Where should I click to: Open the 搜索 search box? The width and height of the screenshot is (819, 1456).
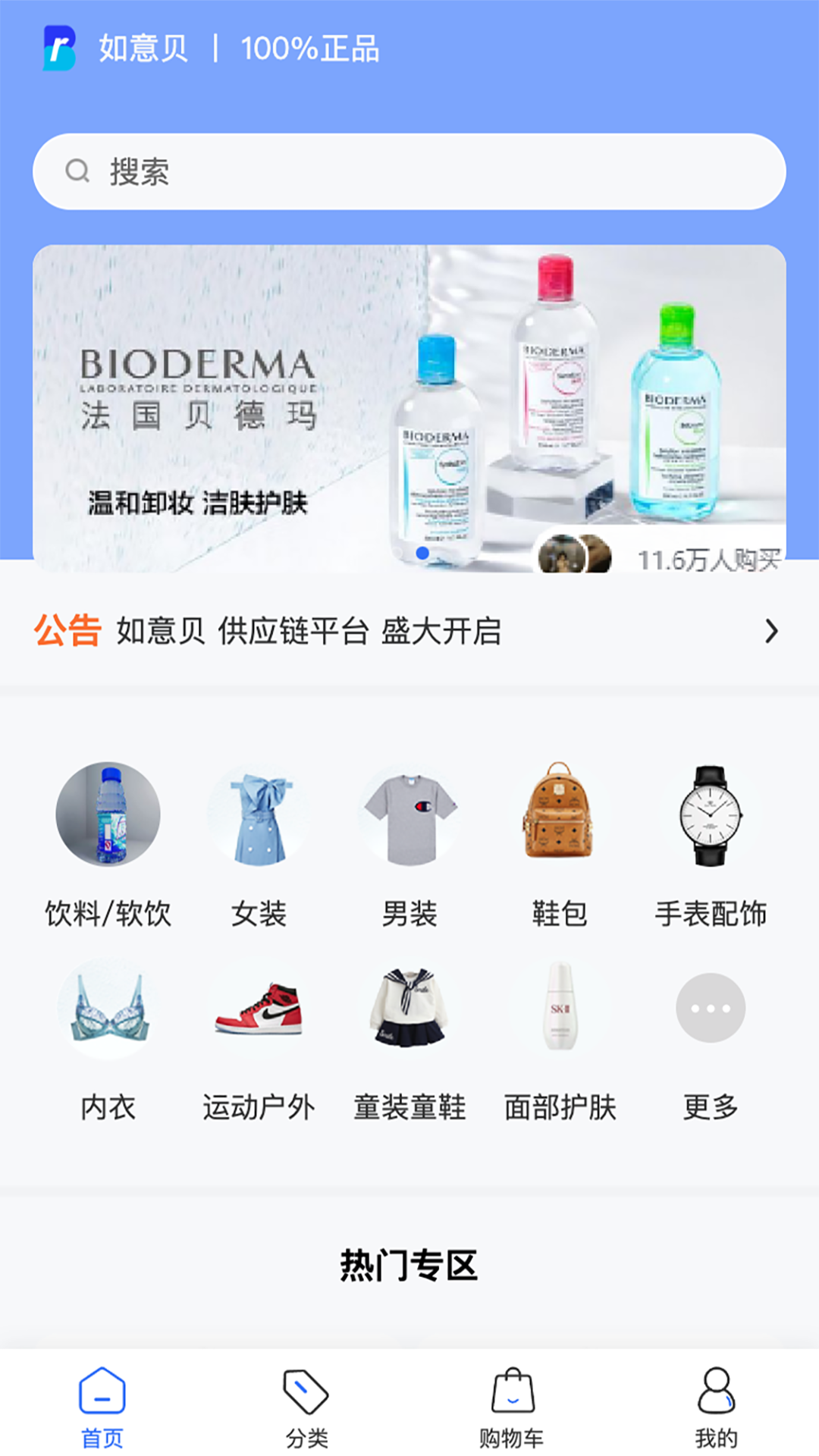tap(409, 172)
